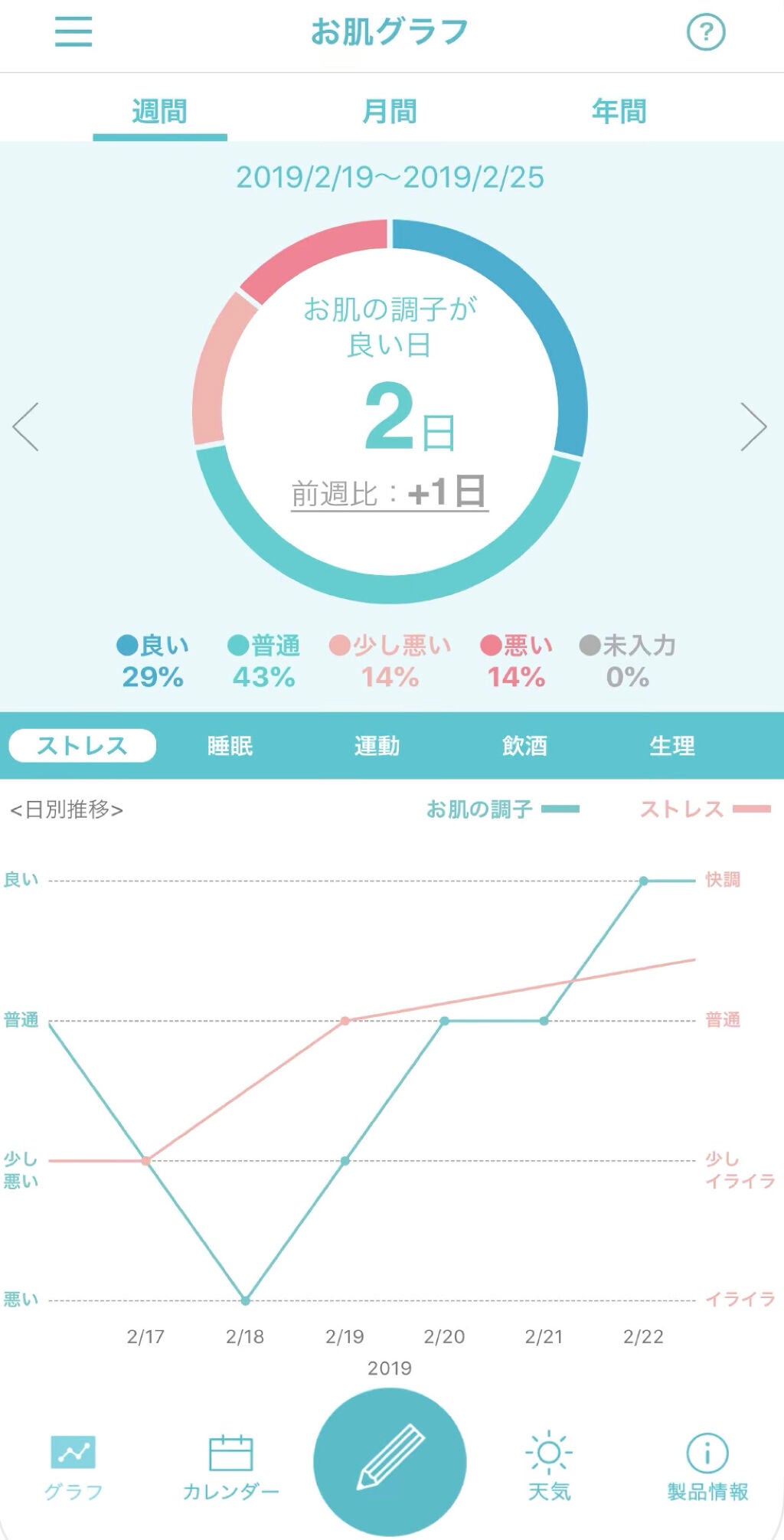Open the hamburger menu
The image size is (784, 1540).
coord(73,32)
